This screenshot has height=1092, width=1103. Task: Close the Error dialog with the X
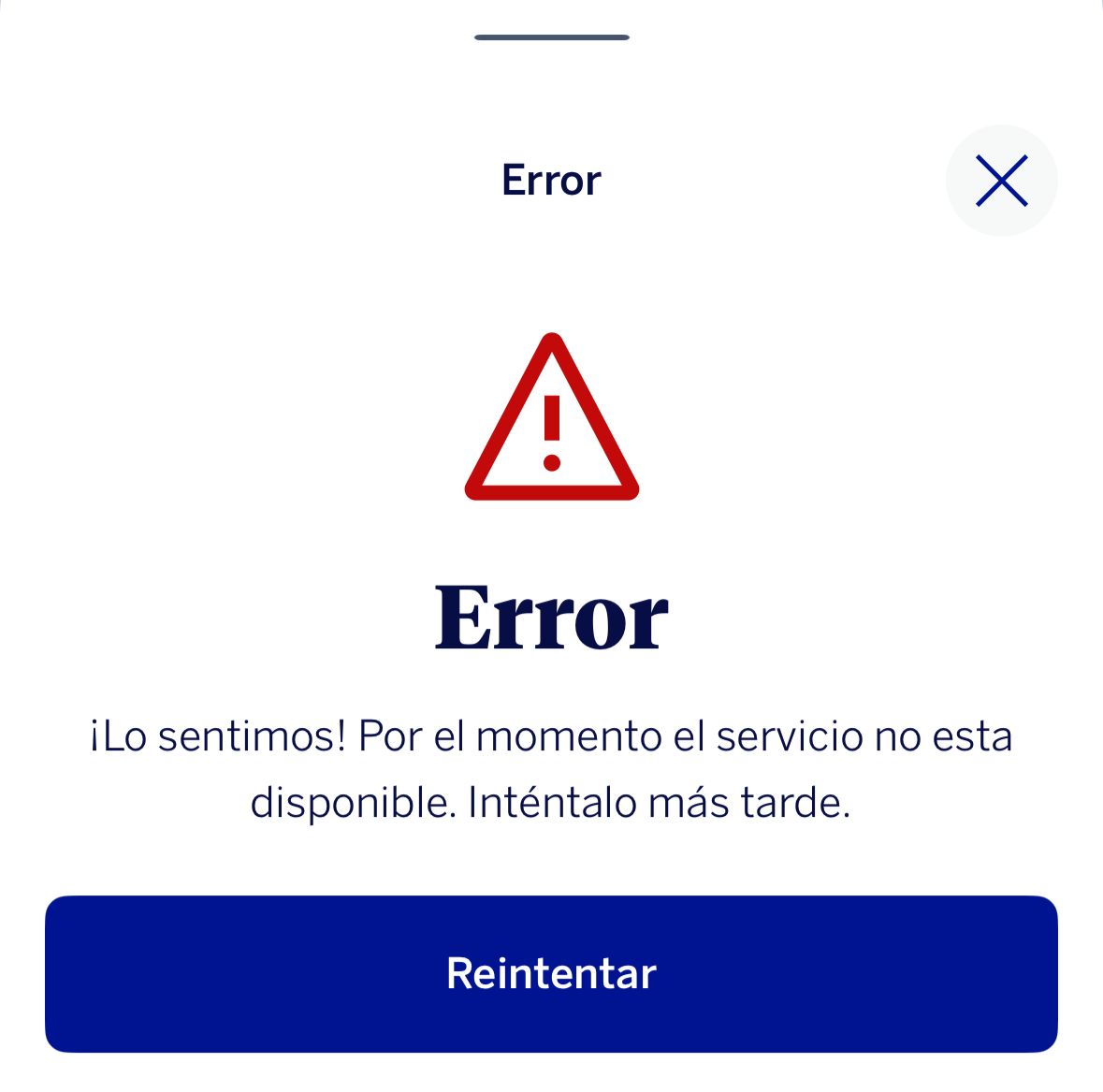click(1001, 181)
